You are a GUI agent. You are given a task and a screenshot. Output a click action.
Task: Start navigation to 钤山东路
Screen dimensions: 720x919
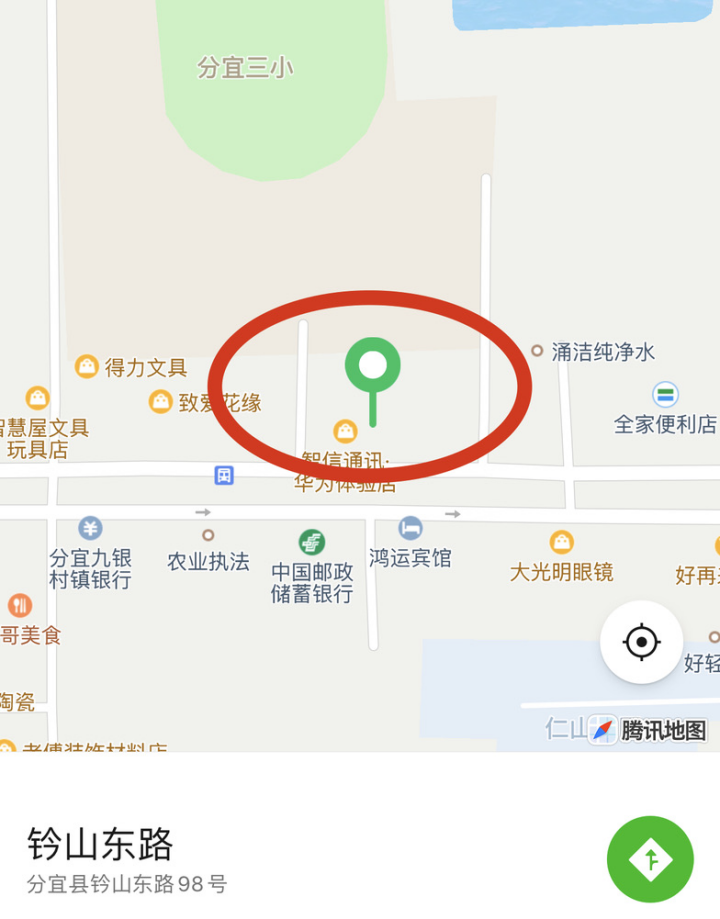(x=650, y=859)
